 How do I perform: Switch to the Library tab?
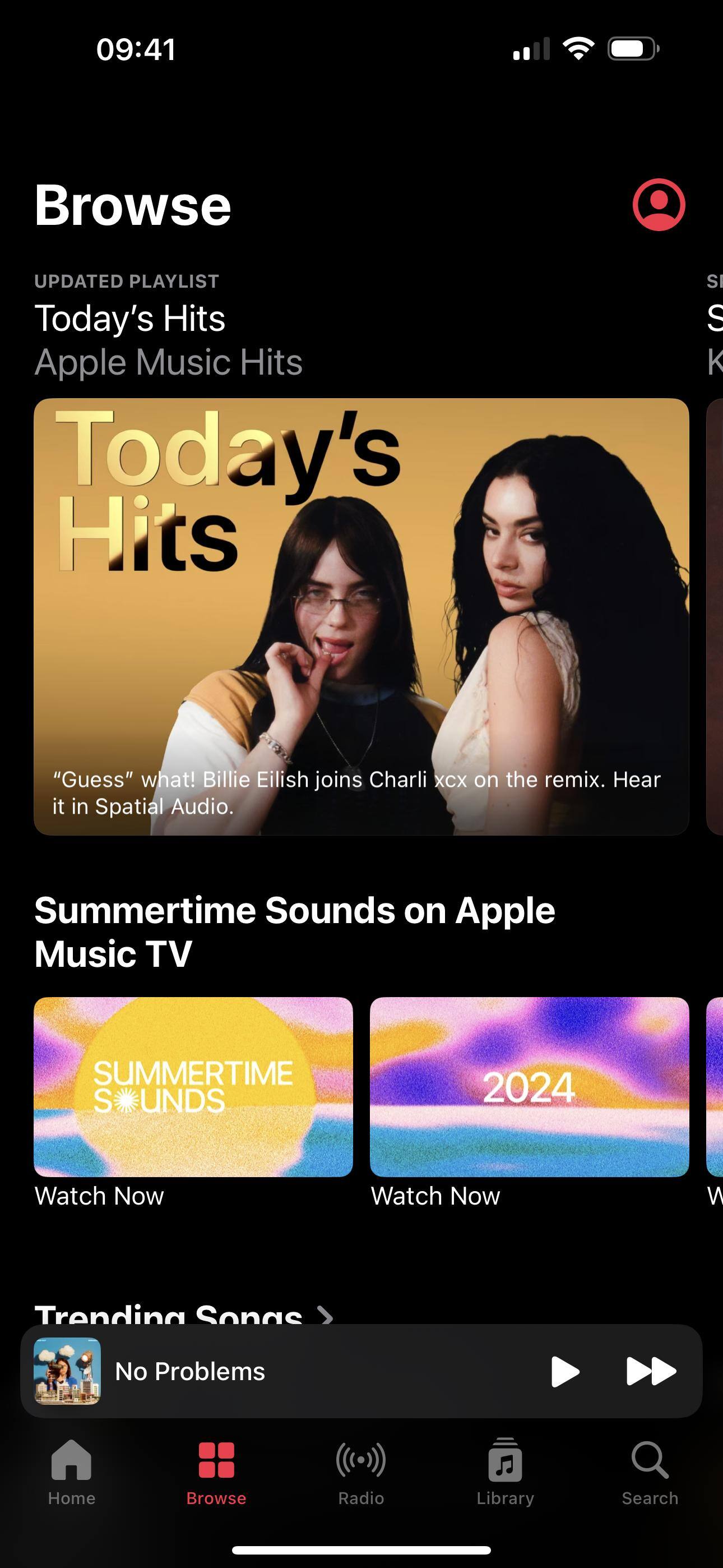coord(505,1471)
